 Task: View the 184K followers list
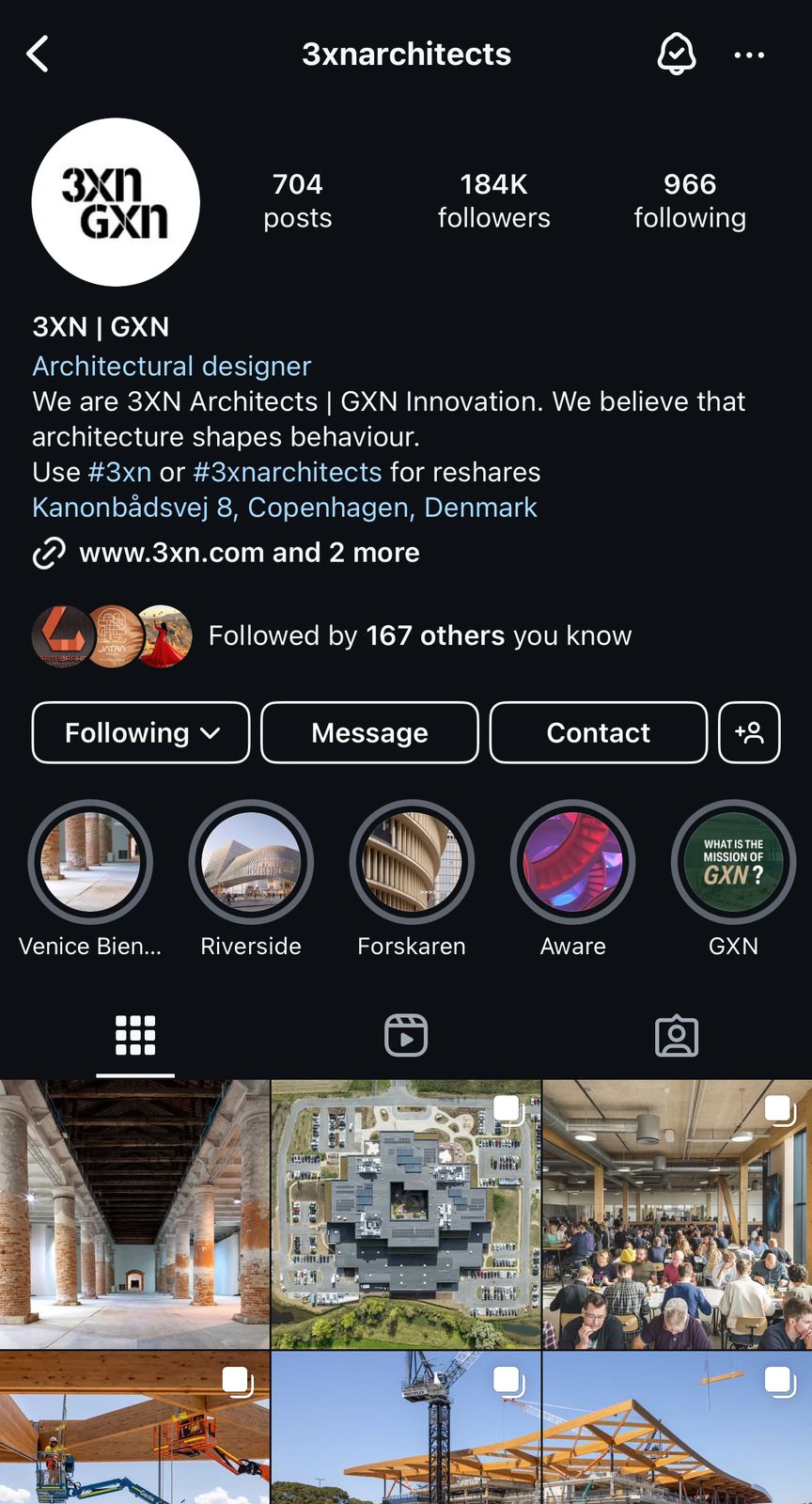[493, 200]
